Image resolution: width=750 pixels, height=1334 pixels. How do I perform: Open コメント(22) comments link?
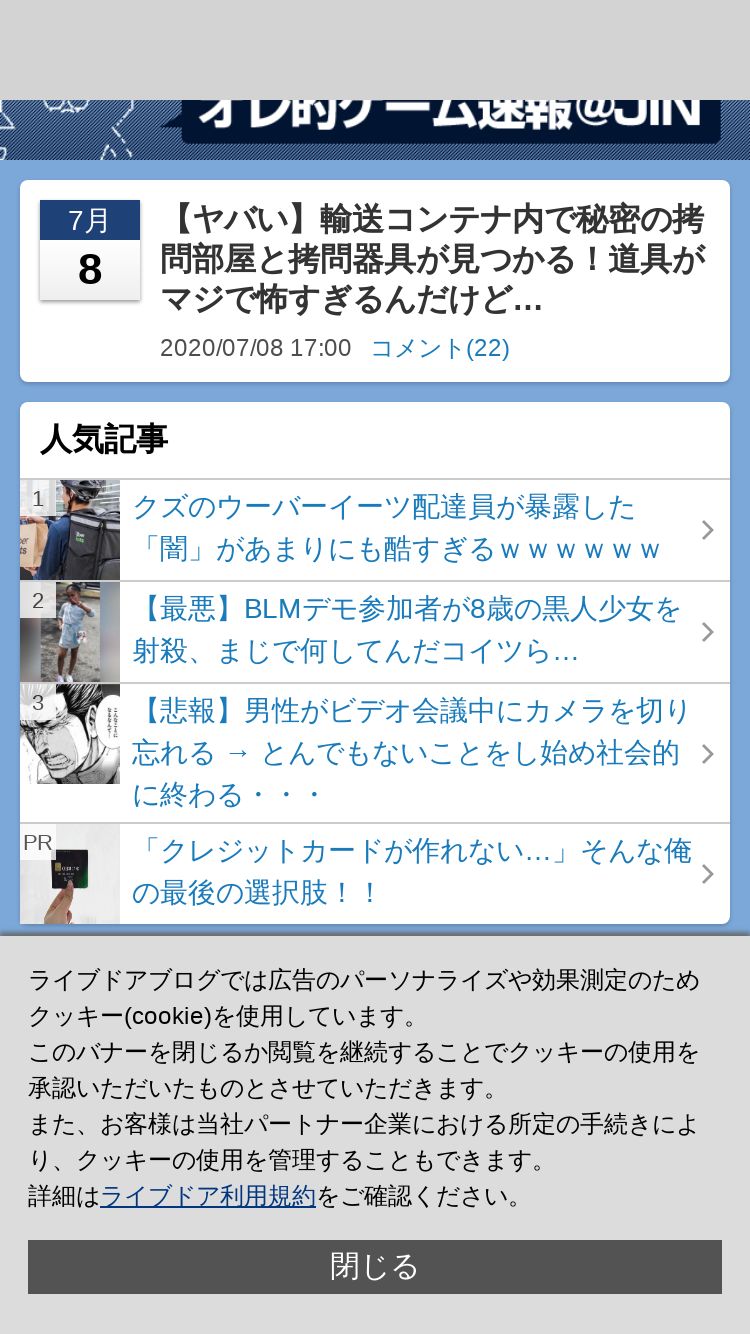click(440, 348)
